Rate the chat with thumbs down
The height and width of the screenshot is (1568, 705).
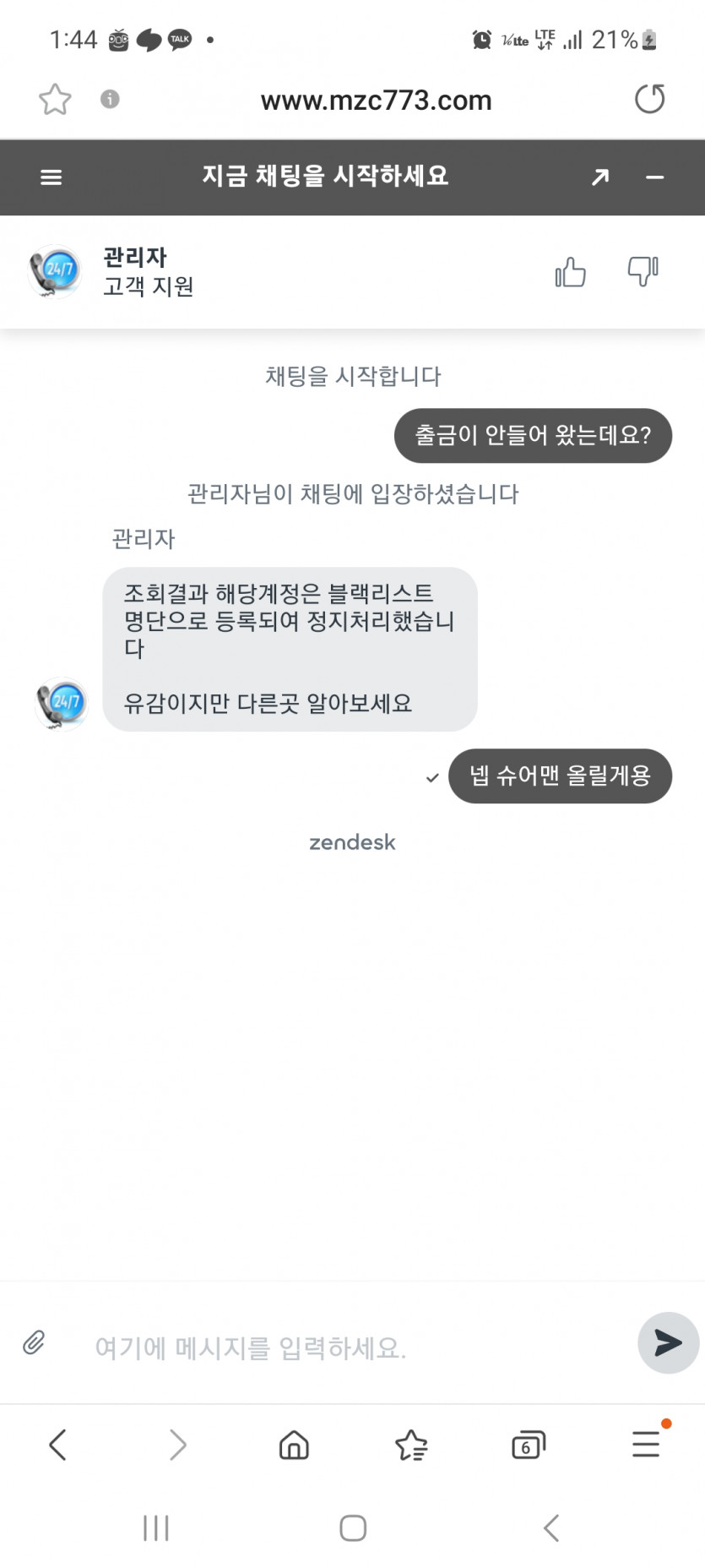coord(643,272)
